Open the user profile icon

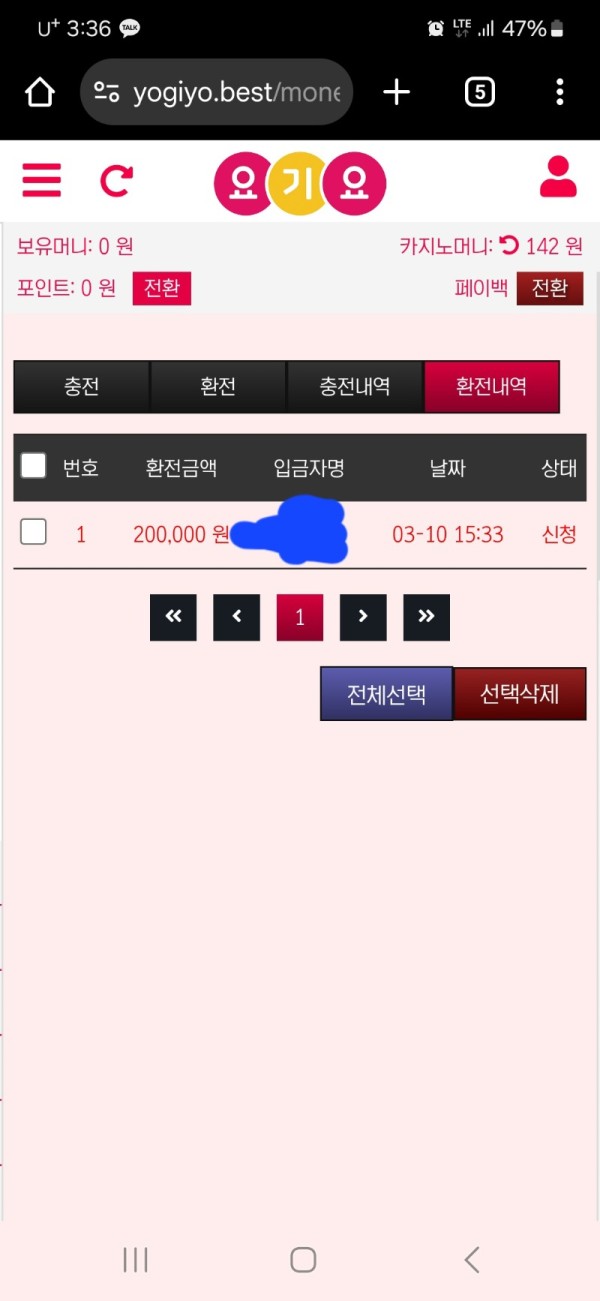[558, 177]
